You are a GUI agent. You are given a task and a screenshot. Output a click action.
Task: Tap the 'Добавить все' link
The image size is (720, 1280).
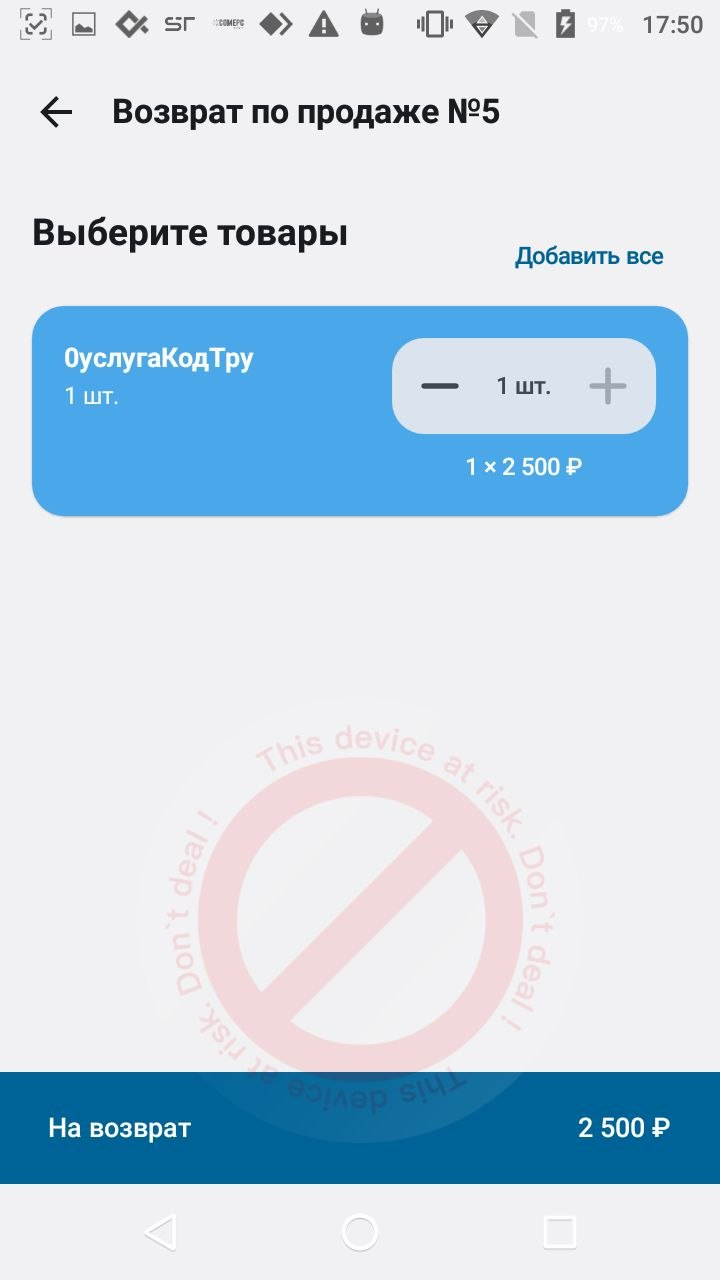[589, 256]
